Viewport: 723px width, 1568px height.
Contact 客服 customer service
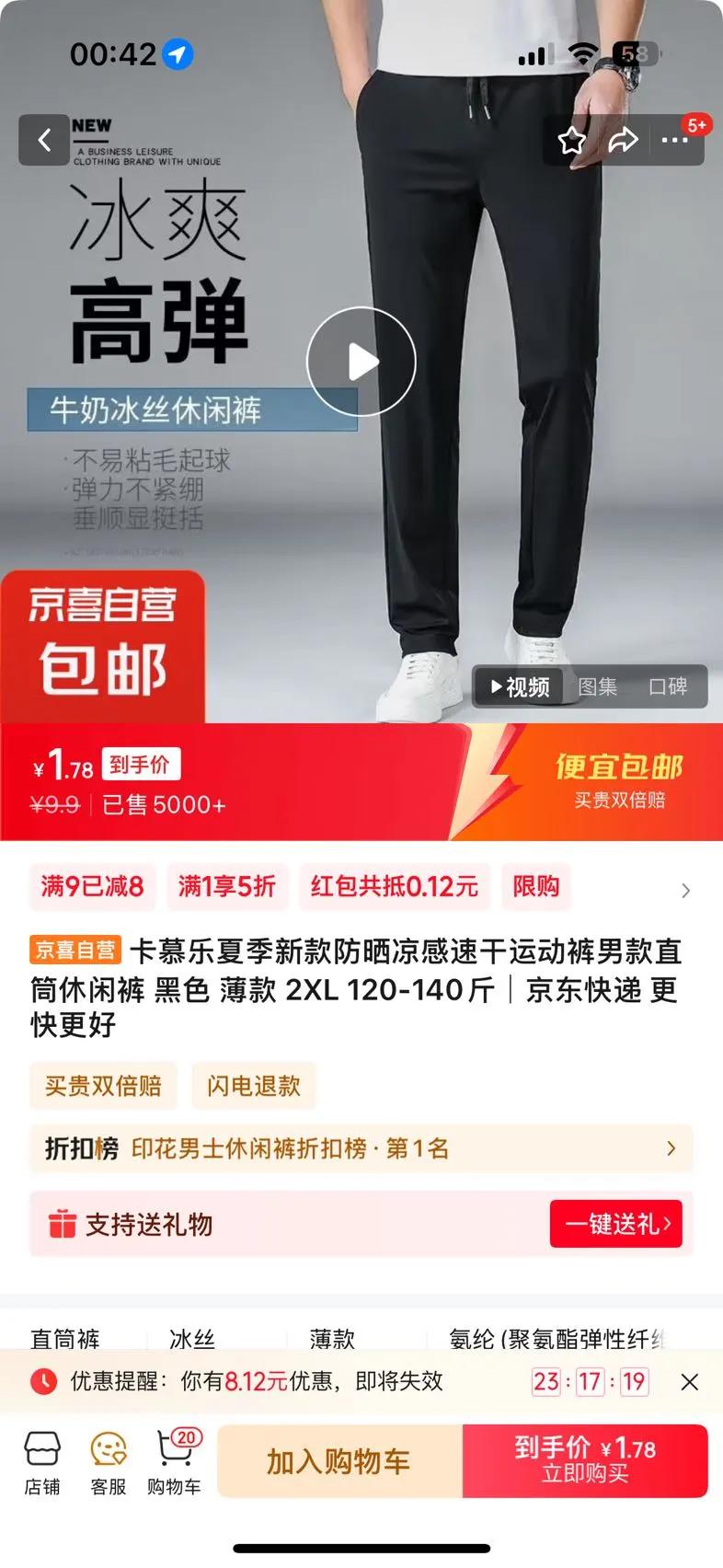point(109,1463)
